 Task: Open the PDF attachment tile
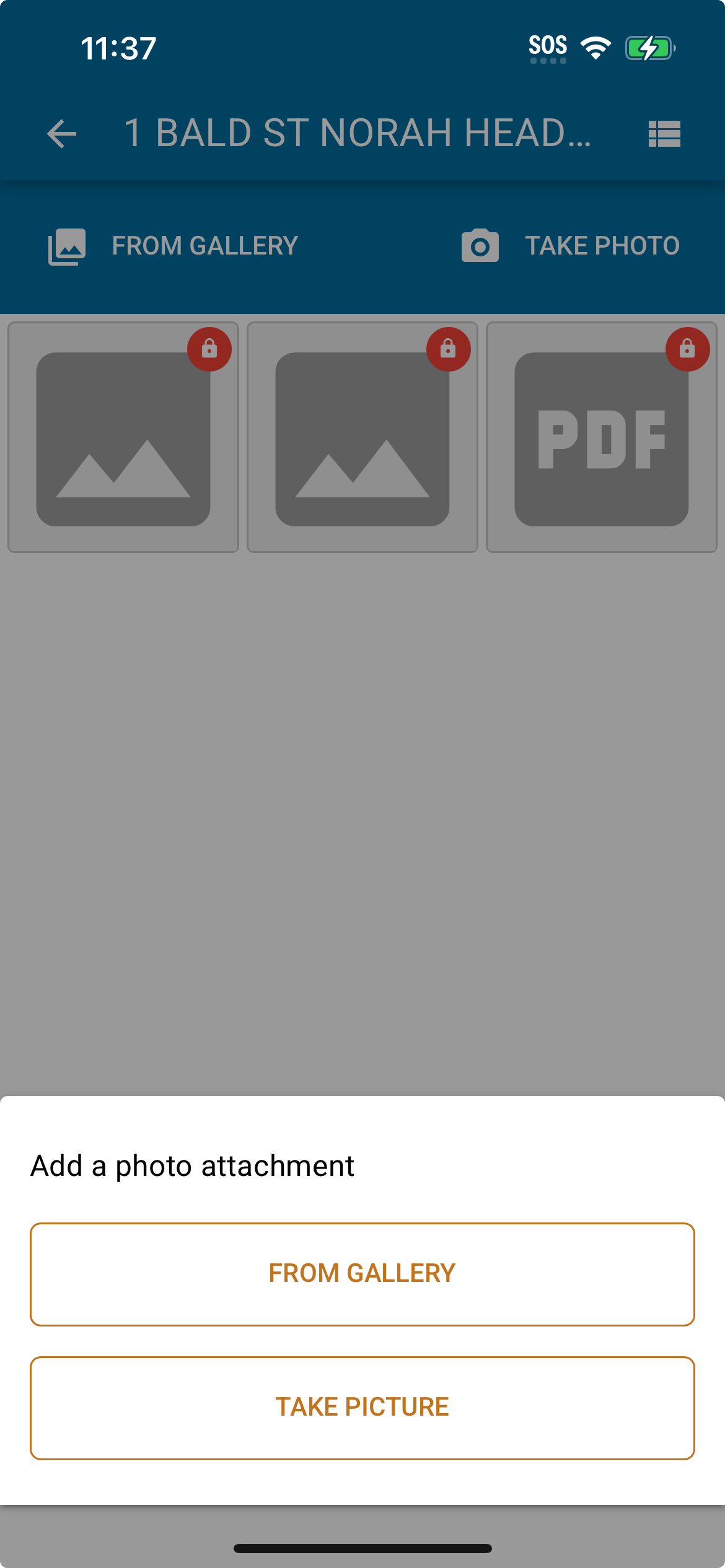click(601, 438)
